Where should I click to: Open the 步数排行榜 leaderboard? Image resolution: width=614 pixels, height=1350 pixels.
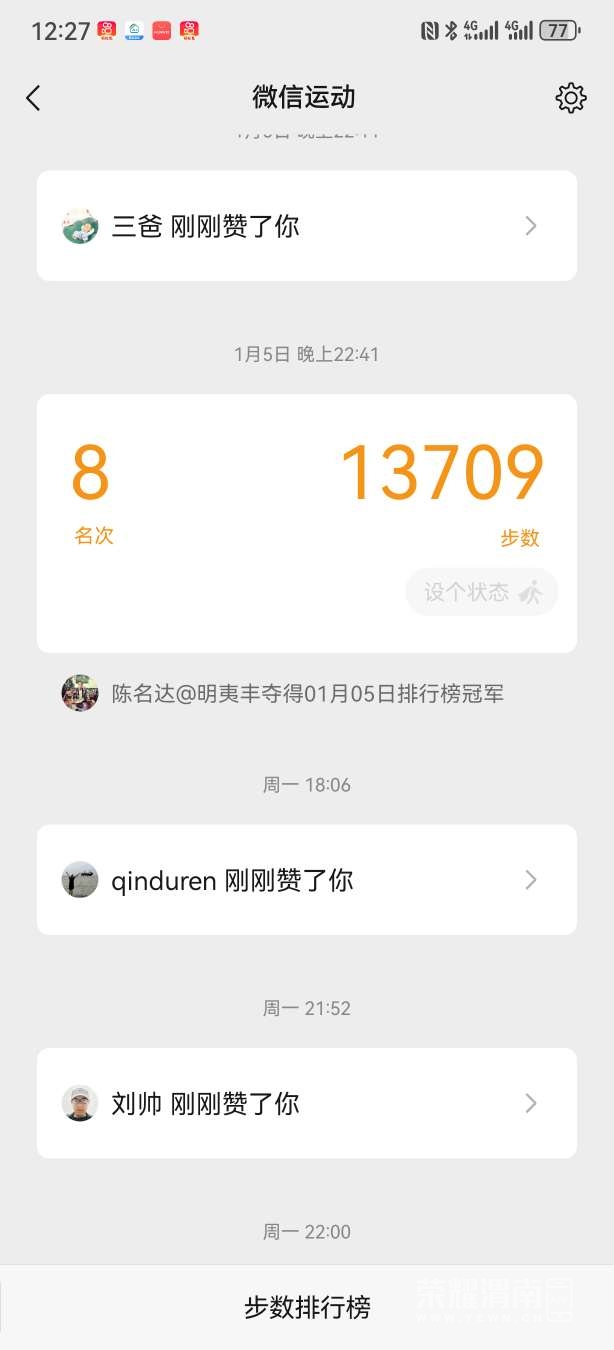[306, 1307]
